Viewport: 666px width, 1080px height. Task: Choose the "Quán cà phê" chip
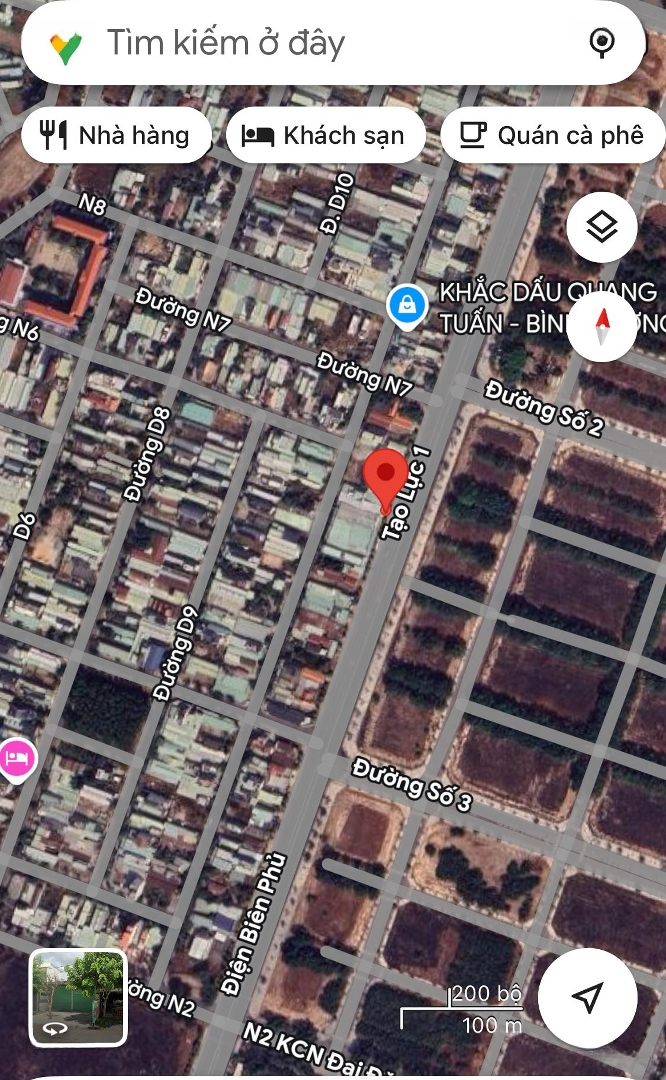552,135
